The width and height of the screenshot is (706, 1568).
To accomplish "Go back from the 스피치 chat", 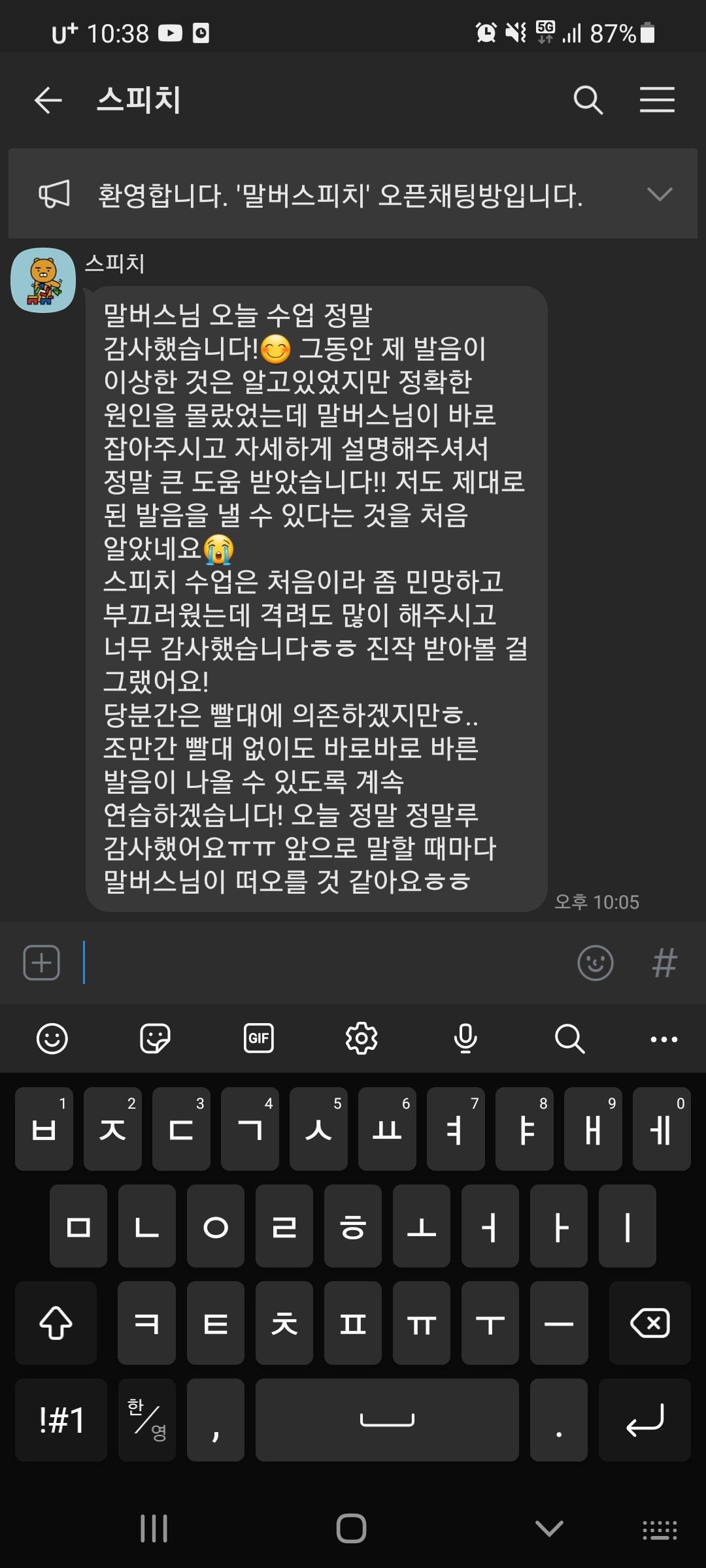I will click(48, 101).
